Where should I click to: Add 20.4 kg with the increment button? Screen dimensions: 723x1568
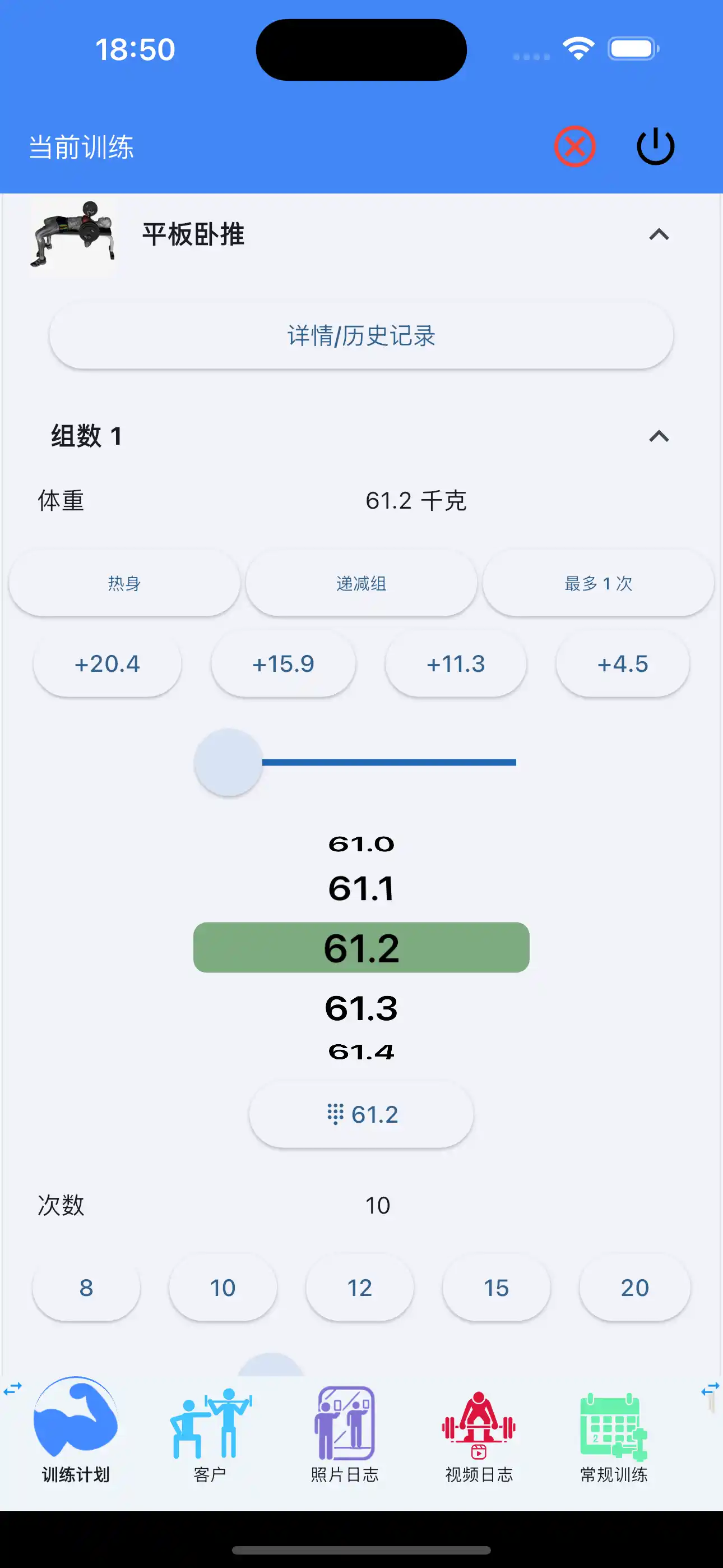(x=107, y=663)
